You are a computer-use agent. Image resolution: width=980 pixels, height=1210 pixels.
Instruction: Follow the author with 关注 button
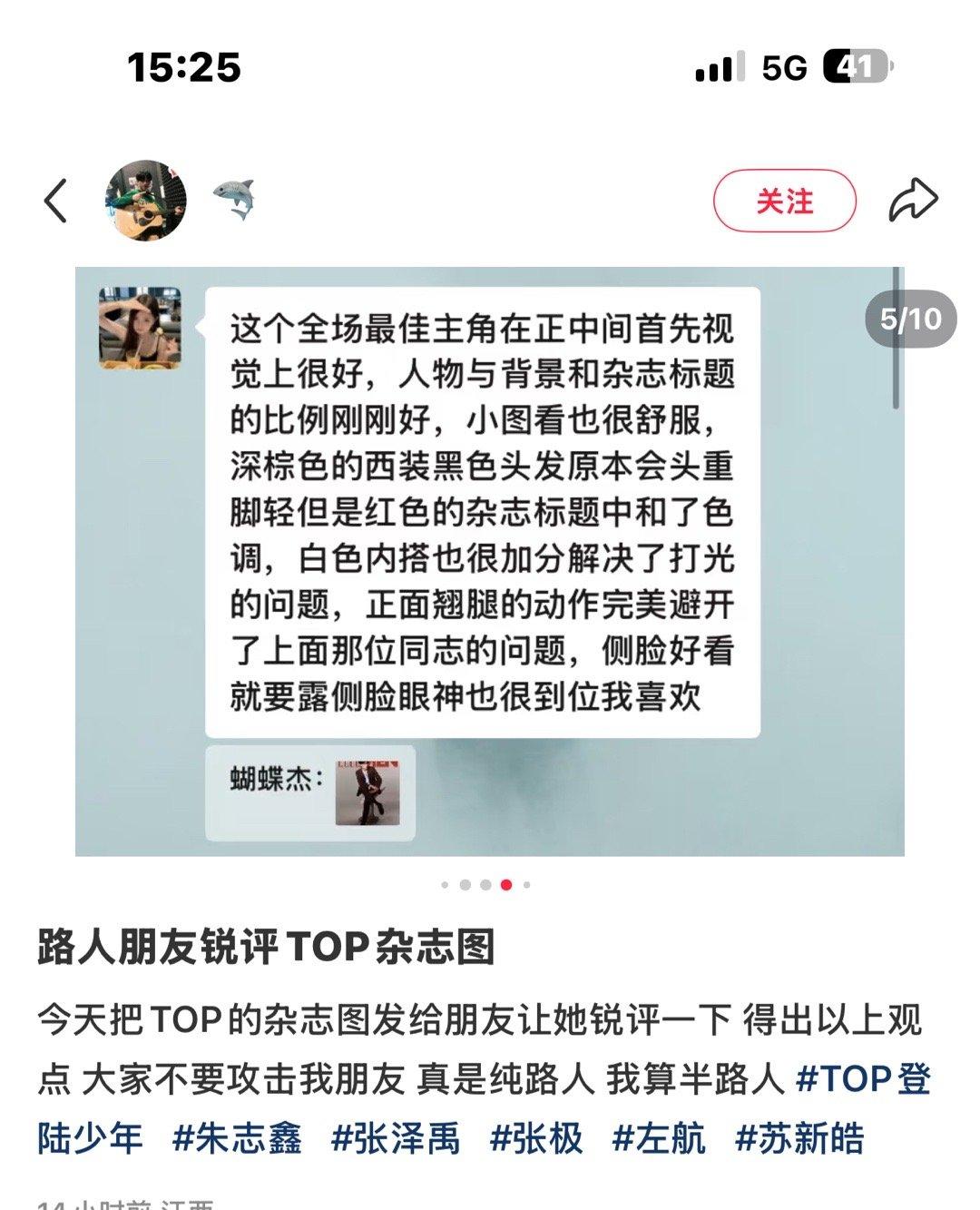(x=784, y=201)
